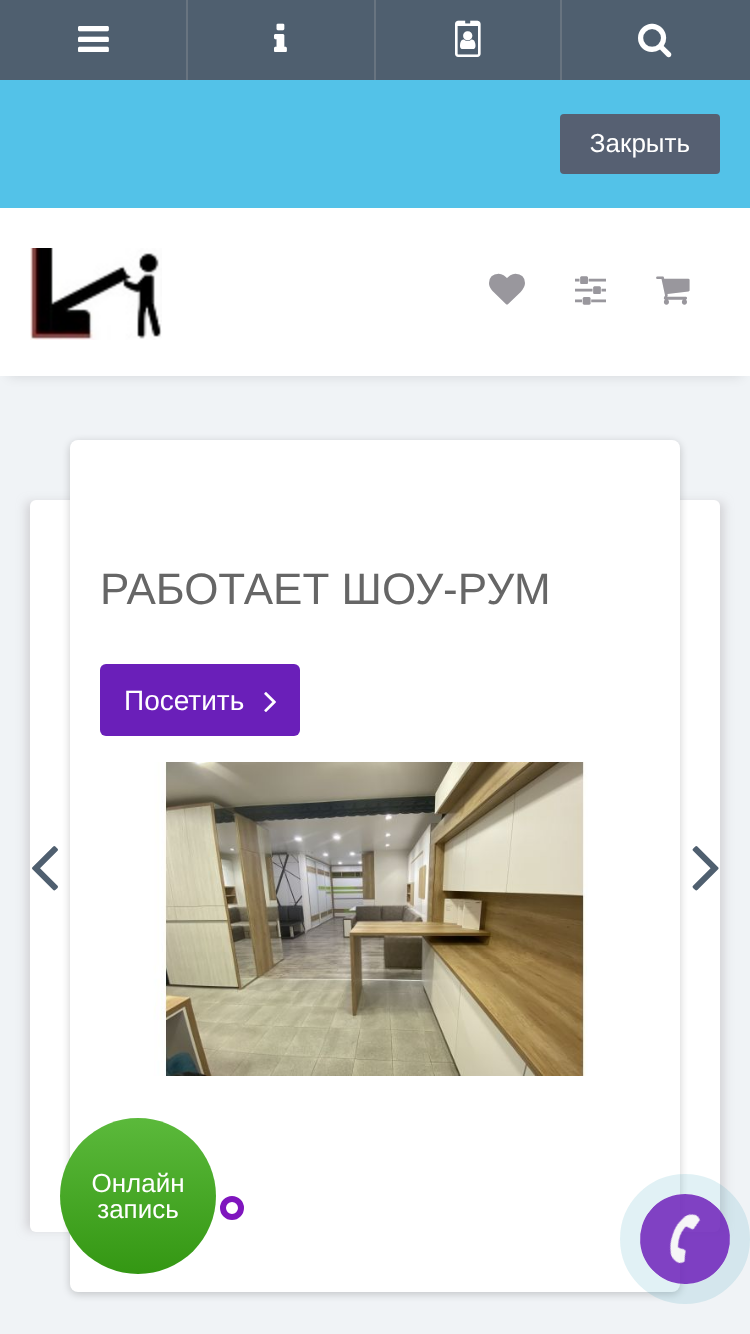Open Онлайн запись booking button
The image size is (750, 1334).
pos(138,1196)
